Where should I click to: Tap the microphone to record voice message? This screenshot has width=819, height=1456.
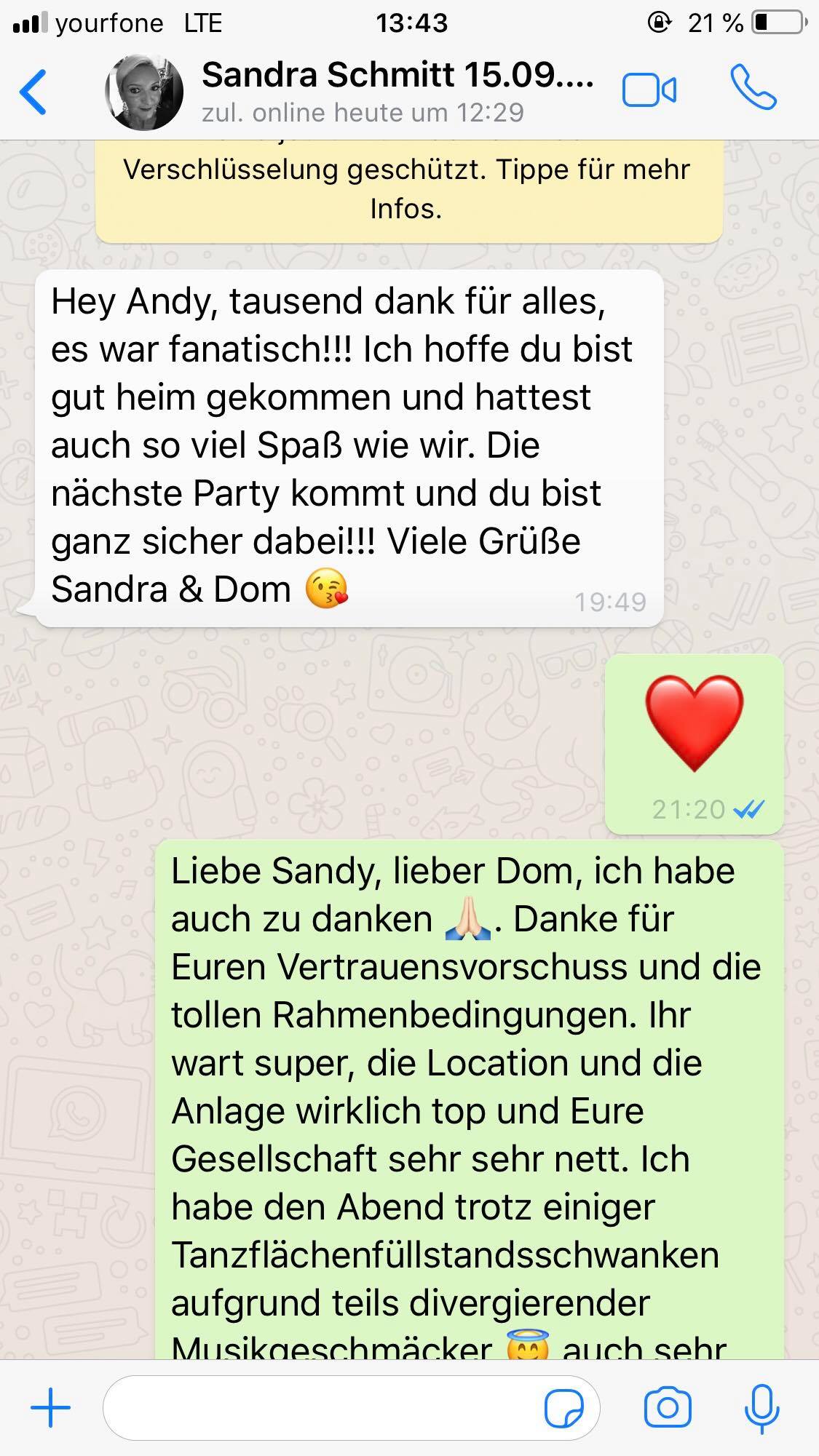click(x=762, y=1409)
